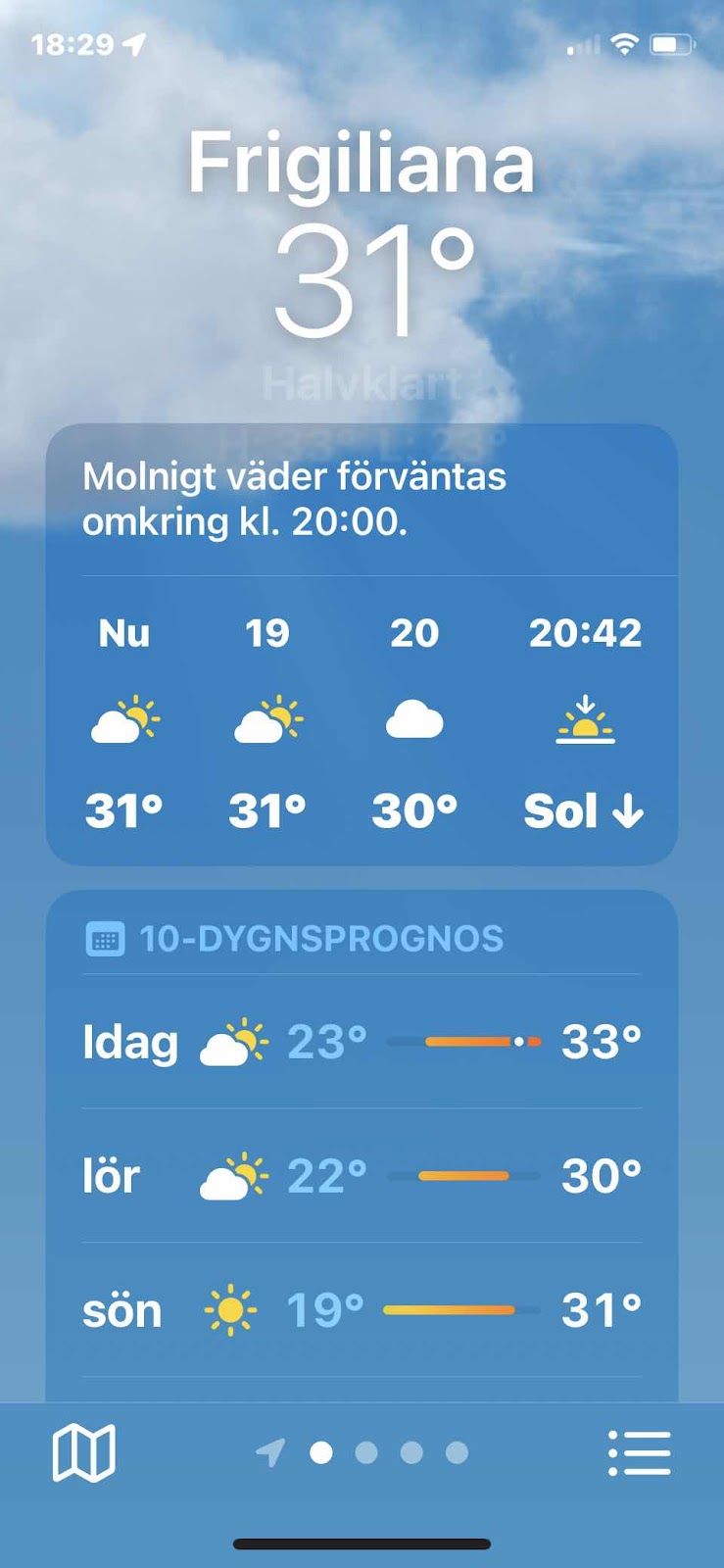Viewport: 724px width, 1568px height.
Task: Open the saved locations list
Action: (x=639, y=1452)
